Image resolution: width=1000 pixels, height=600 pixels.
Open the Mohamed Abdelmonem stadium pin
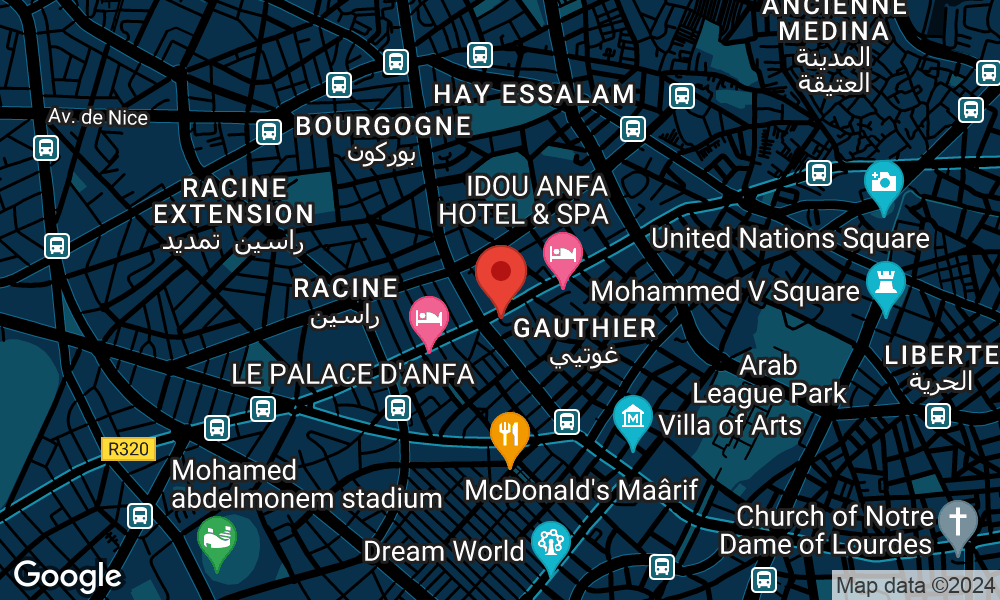click(x=217, y=538)
